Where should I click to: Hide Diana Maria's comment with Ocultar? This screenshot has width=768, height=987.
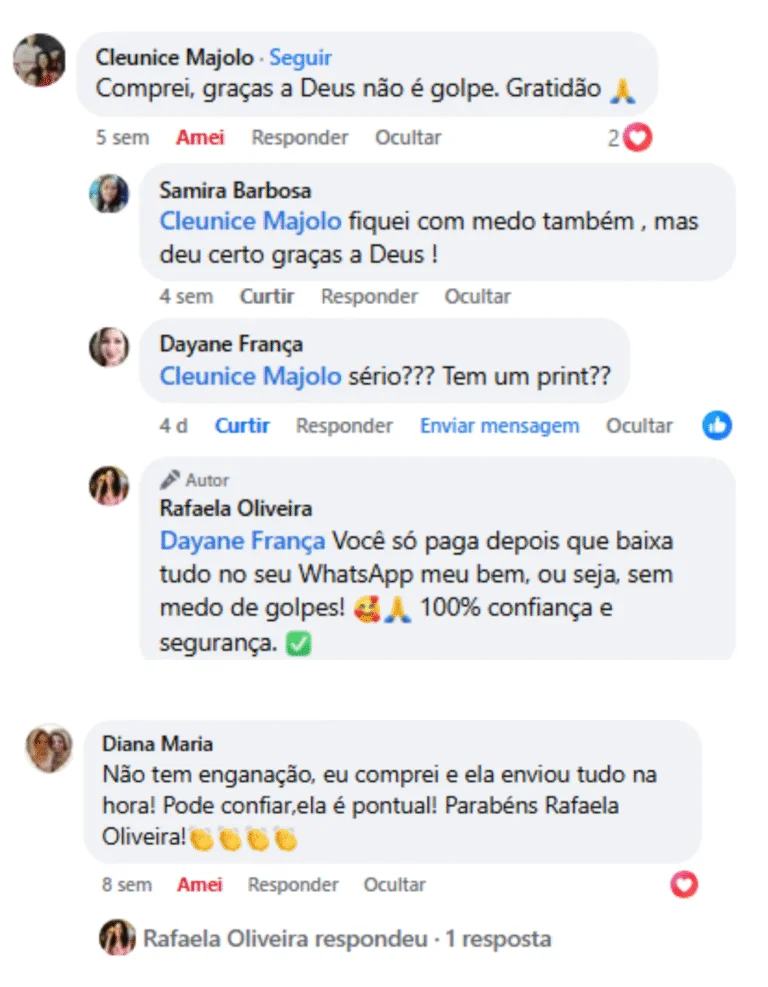tap(394, 885)
